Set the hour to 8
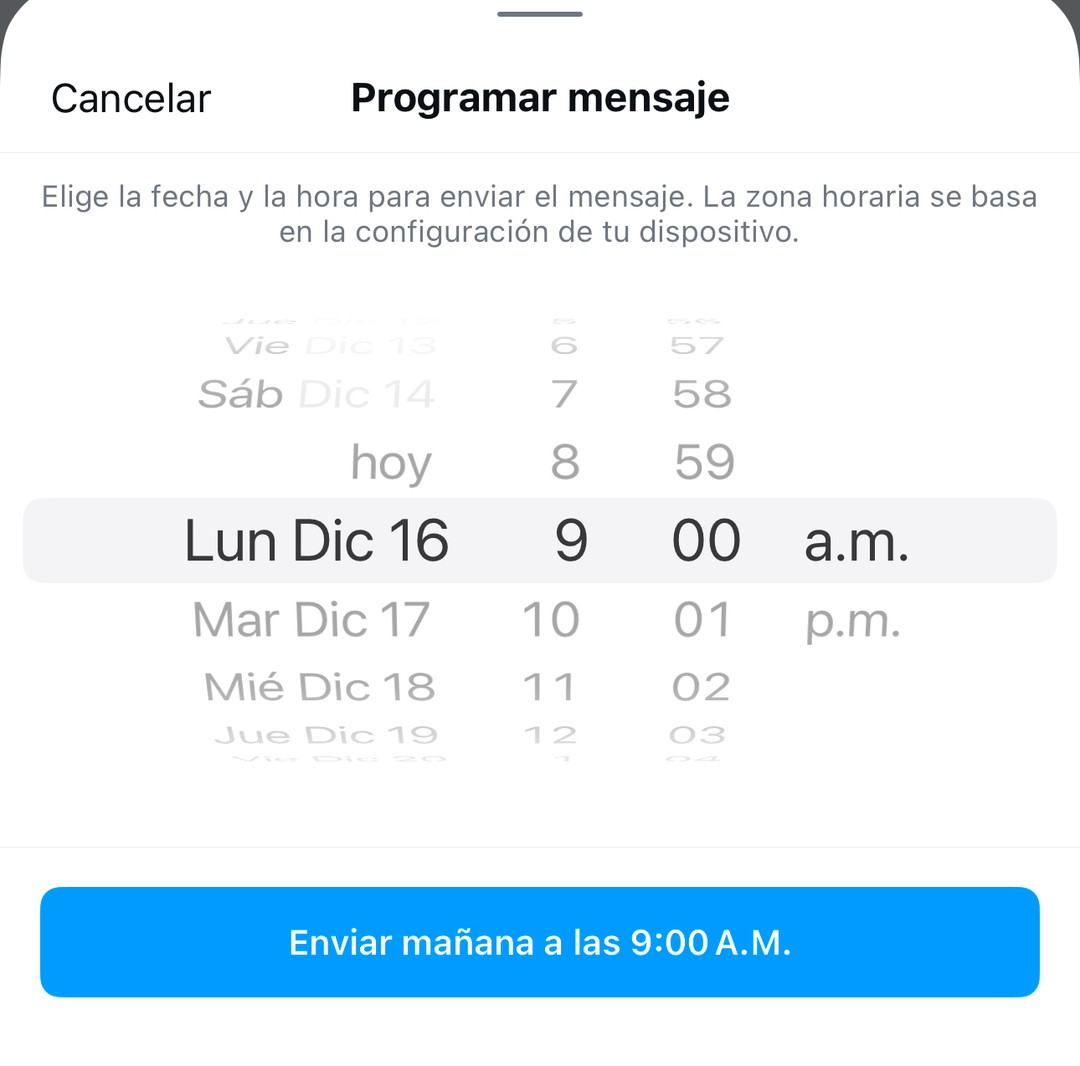 (565, 463)
